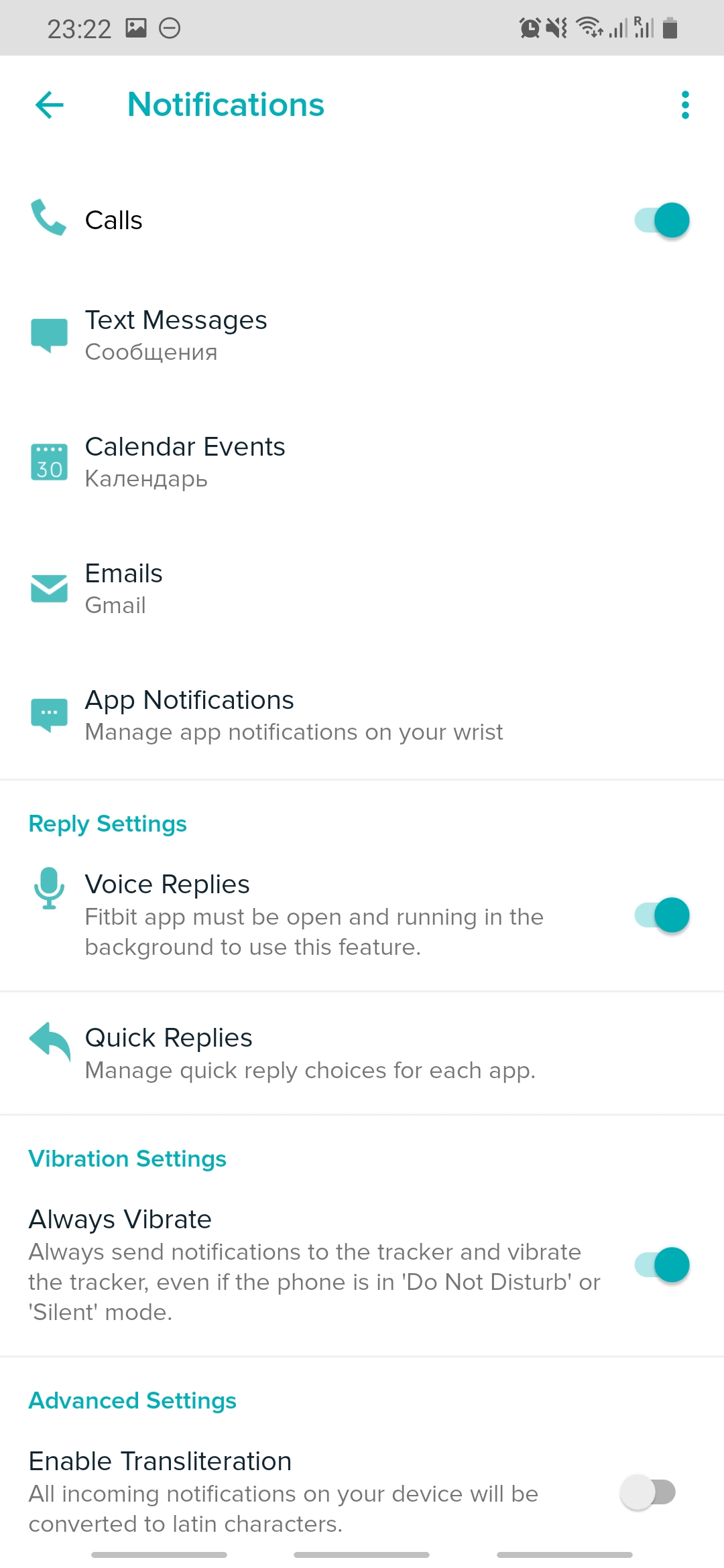Go back from Notifications screen
This screenshot has width=724, height=1568.
pos(50,105)
